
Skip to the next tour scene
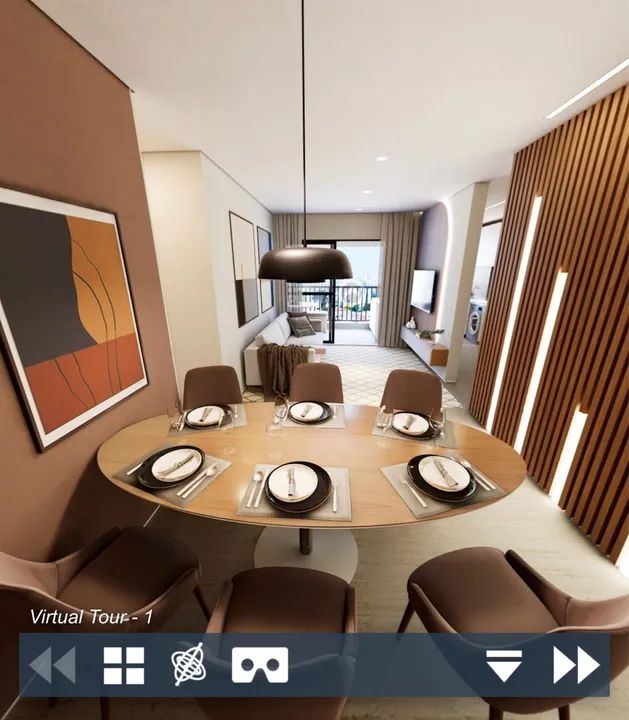click(576, 665)
